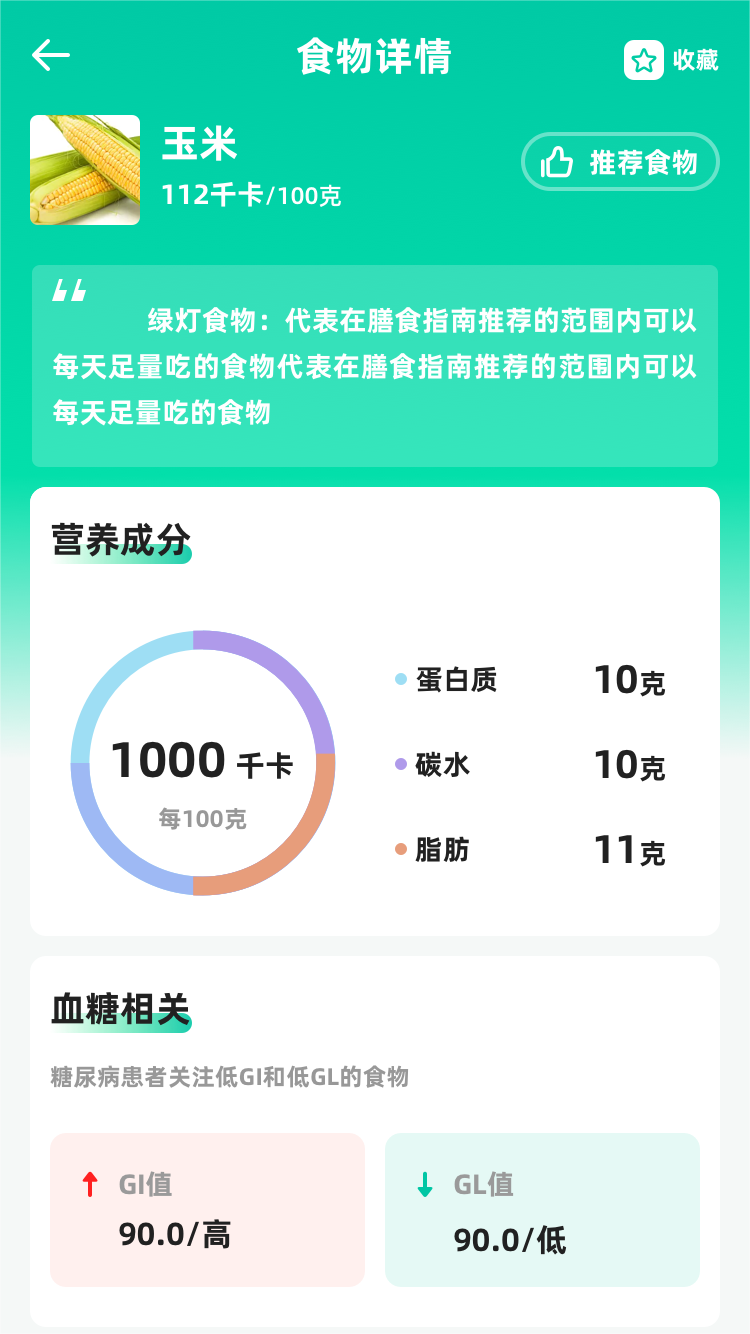
Task: Tap the 推荐食物 button
Action: click(x=620, y=162)
